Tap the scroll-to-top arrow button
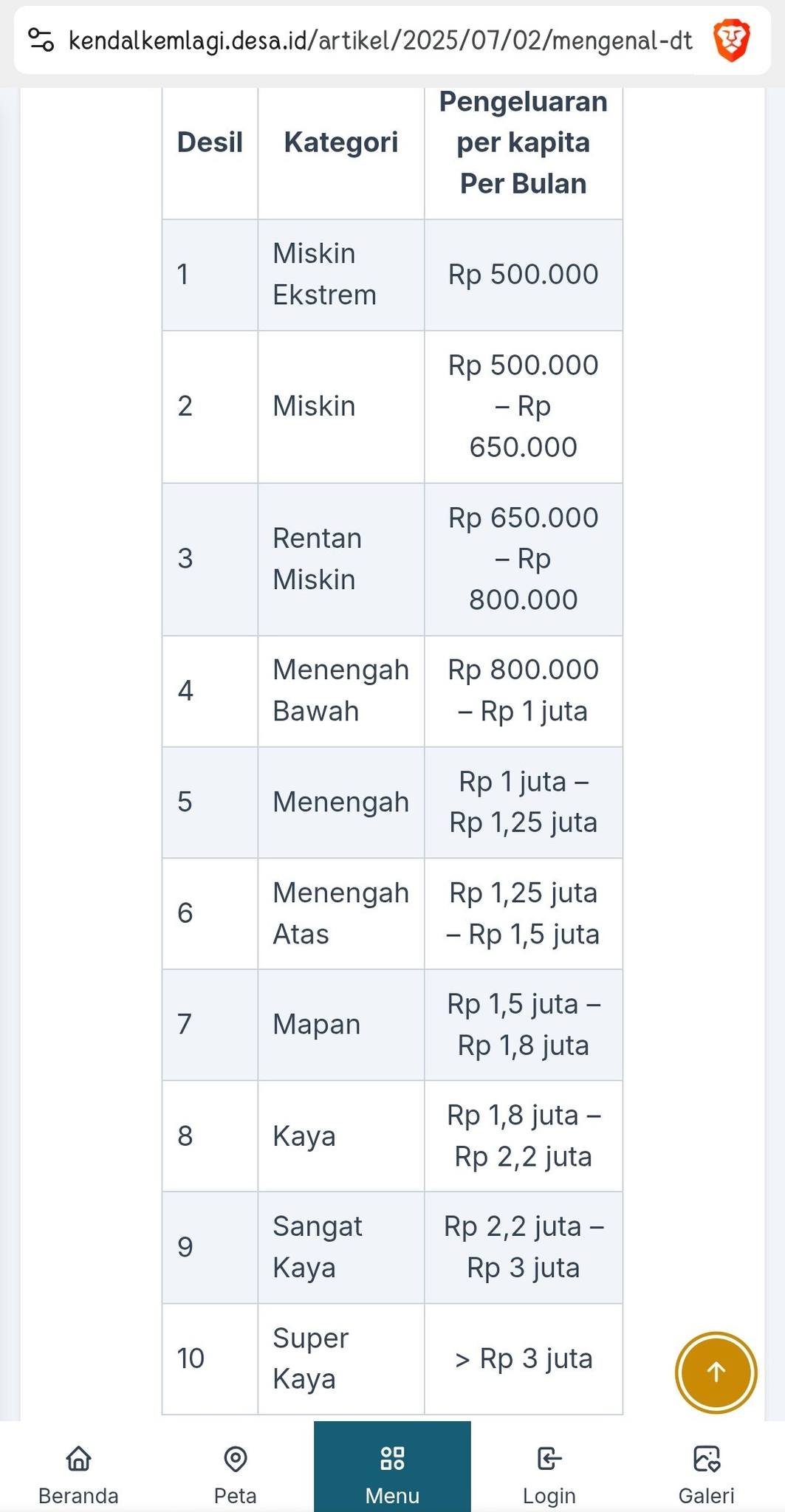Screen dimensions: 785x1512 (x=716, y=1372)
